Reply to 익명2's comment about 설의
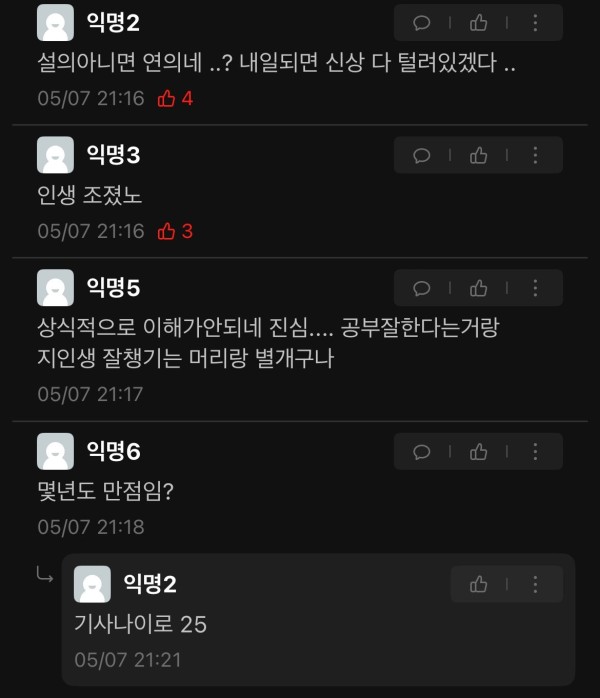 422,22
